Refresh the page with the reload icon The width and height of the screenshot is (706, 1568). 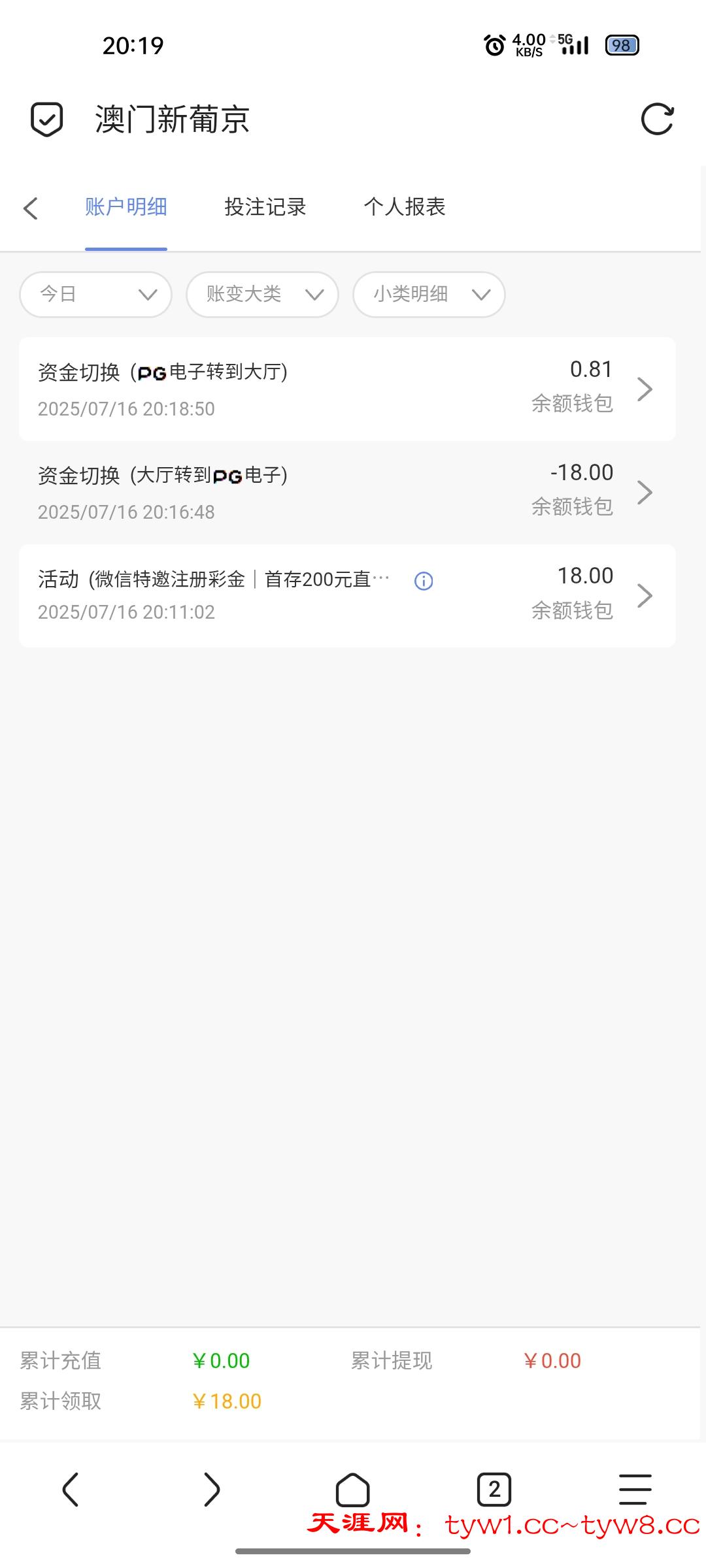coord(657,119)
